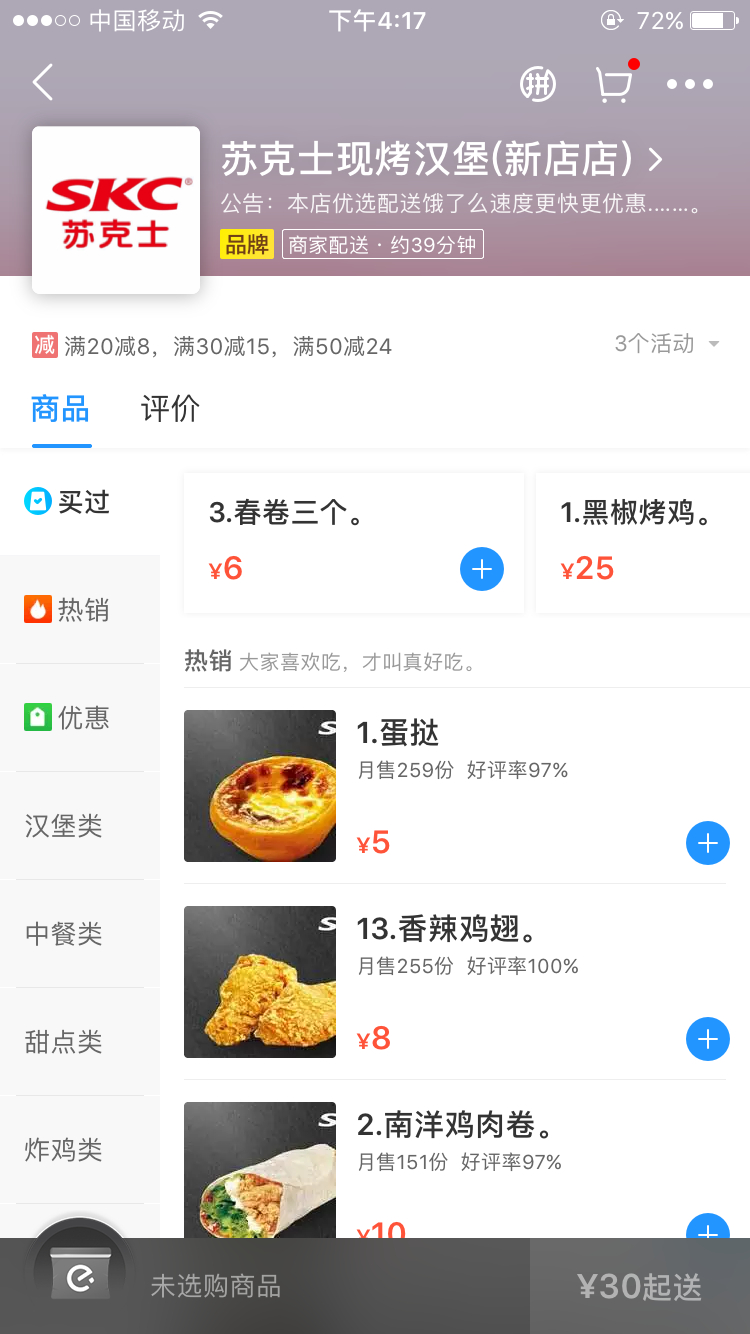
Task: Open the 炸鸡类 category
Action: pos(80,1149)
